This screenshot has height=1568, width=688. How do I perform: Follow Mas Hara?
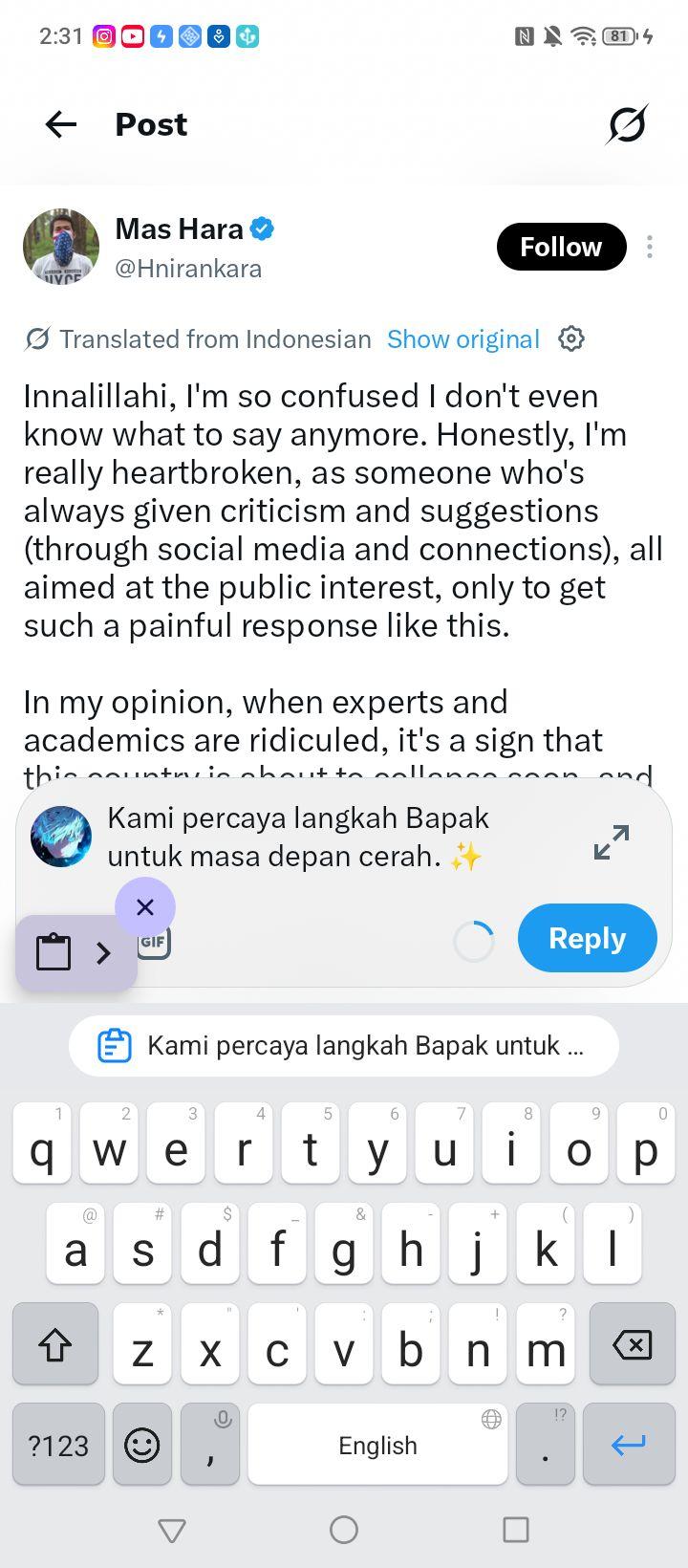point(561,247)
